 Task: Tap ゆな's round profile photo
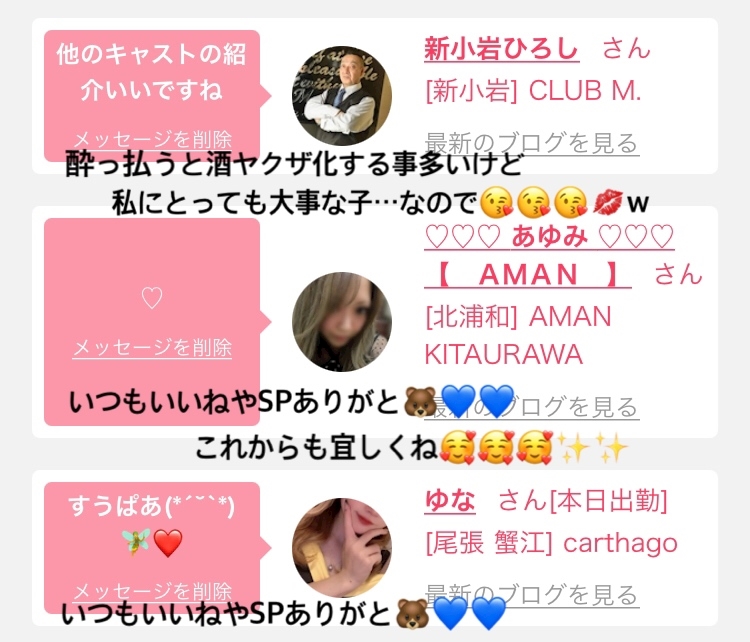[342, 548]
